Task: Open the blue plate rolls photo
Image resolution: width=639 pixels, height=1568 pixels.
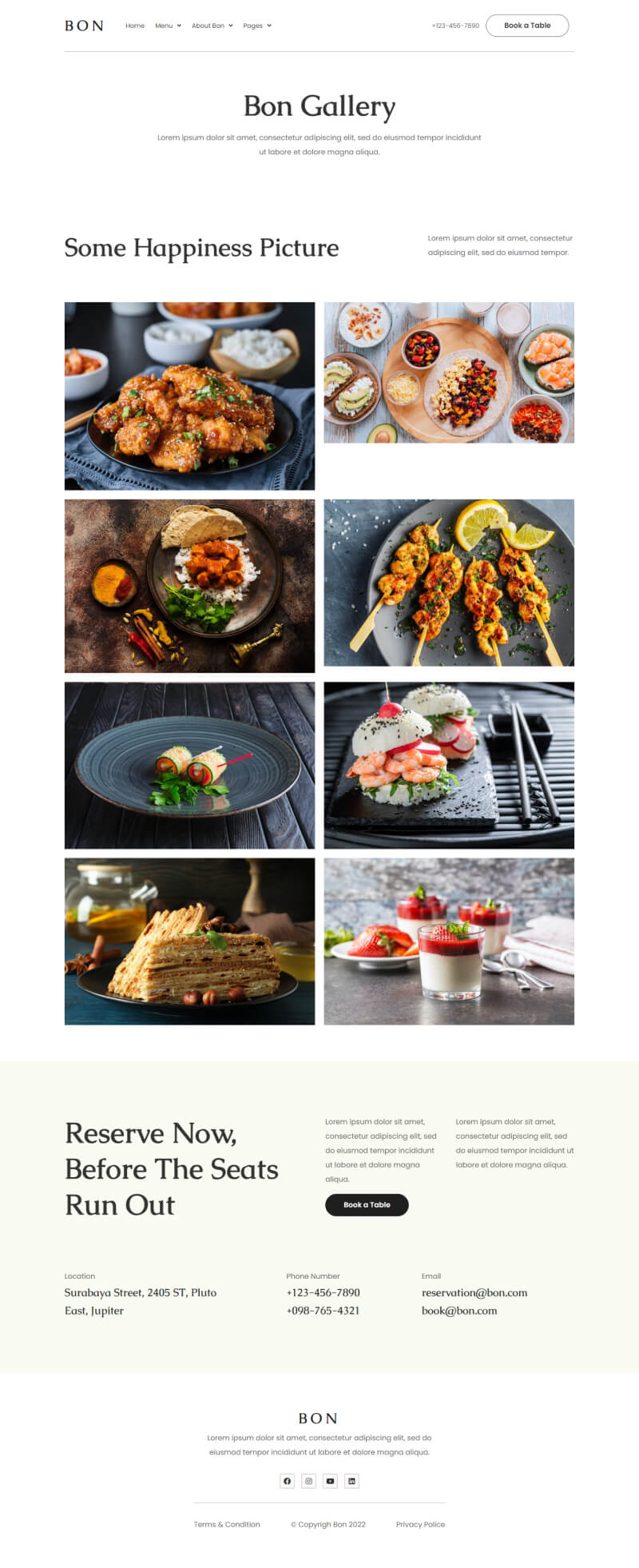Action: (189, 765)
